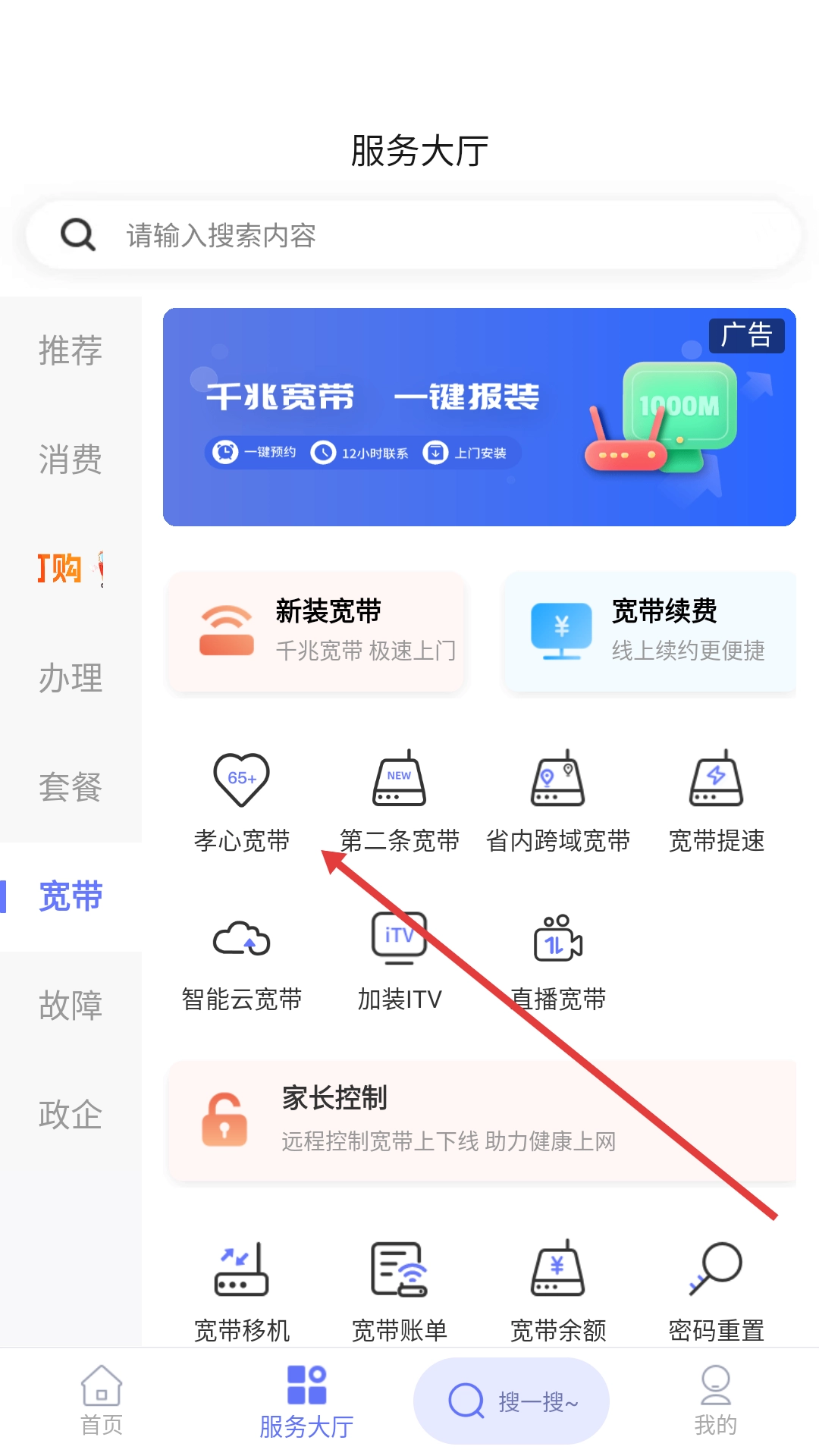Image resolution: width=819 pixels, height=1456 pixels.
Task: Open the 政企 sidebar category
Action: pyautogui.click(x=71, y=1115)
